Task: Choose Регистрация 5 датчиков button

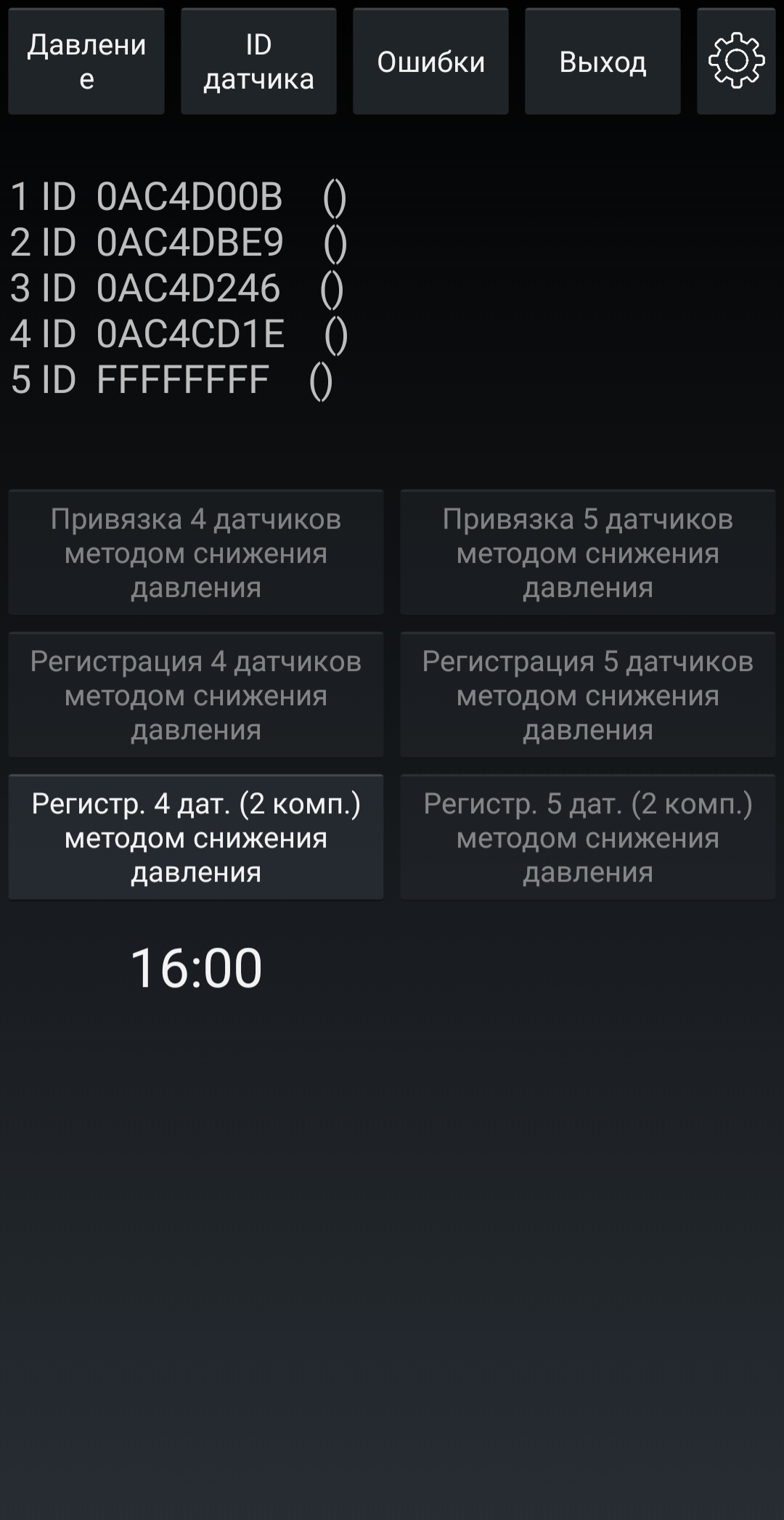Action: click(588, 695)
